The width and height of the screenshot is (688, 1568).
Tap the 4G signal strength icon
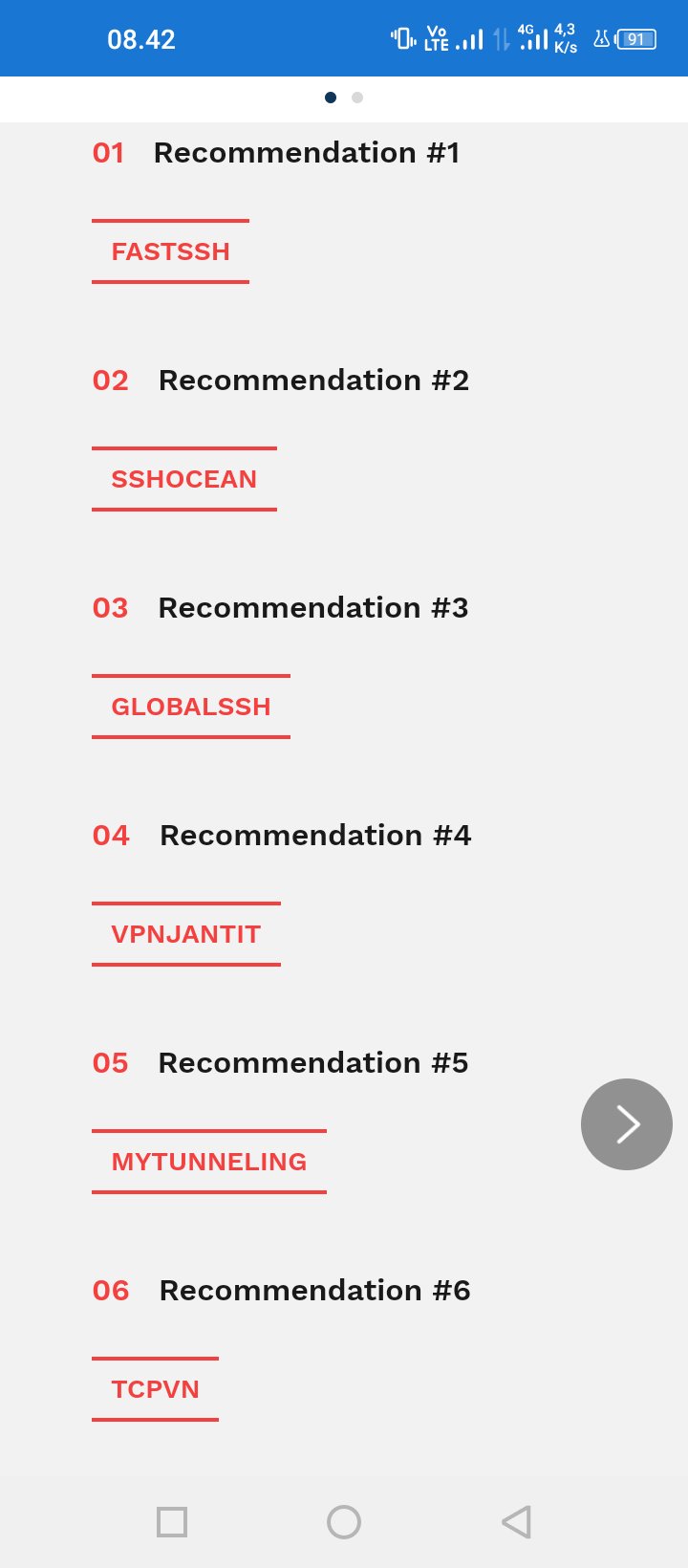tap(530, 39)
